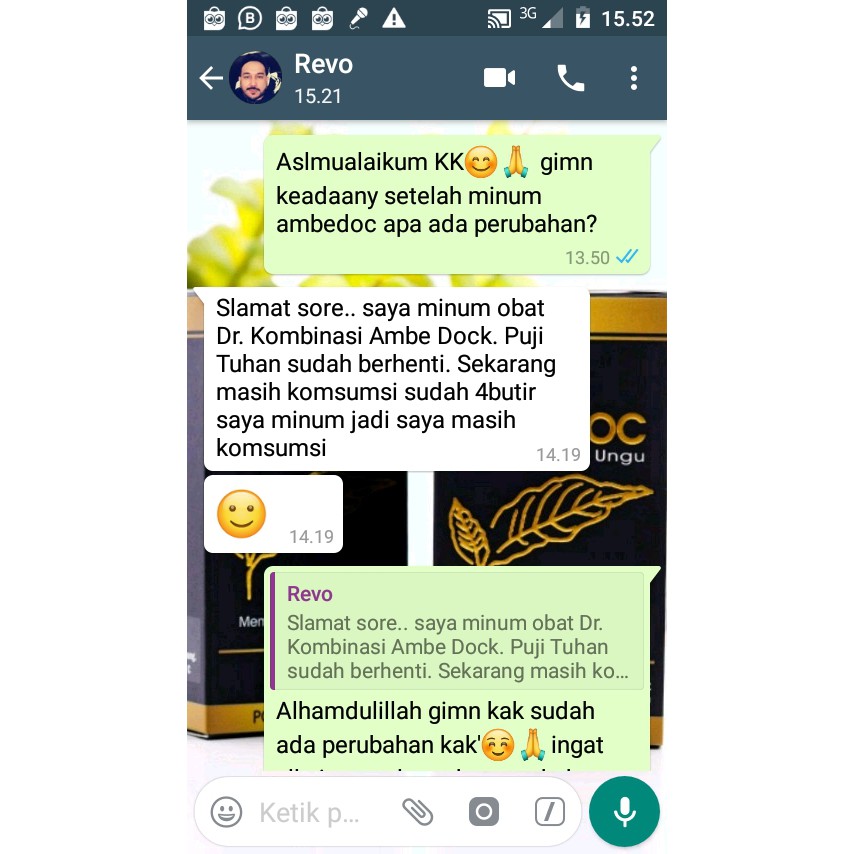Open the overflow menu
This screenshot has height=854, width=854.
click(x=634, y=78)
